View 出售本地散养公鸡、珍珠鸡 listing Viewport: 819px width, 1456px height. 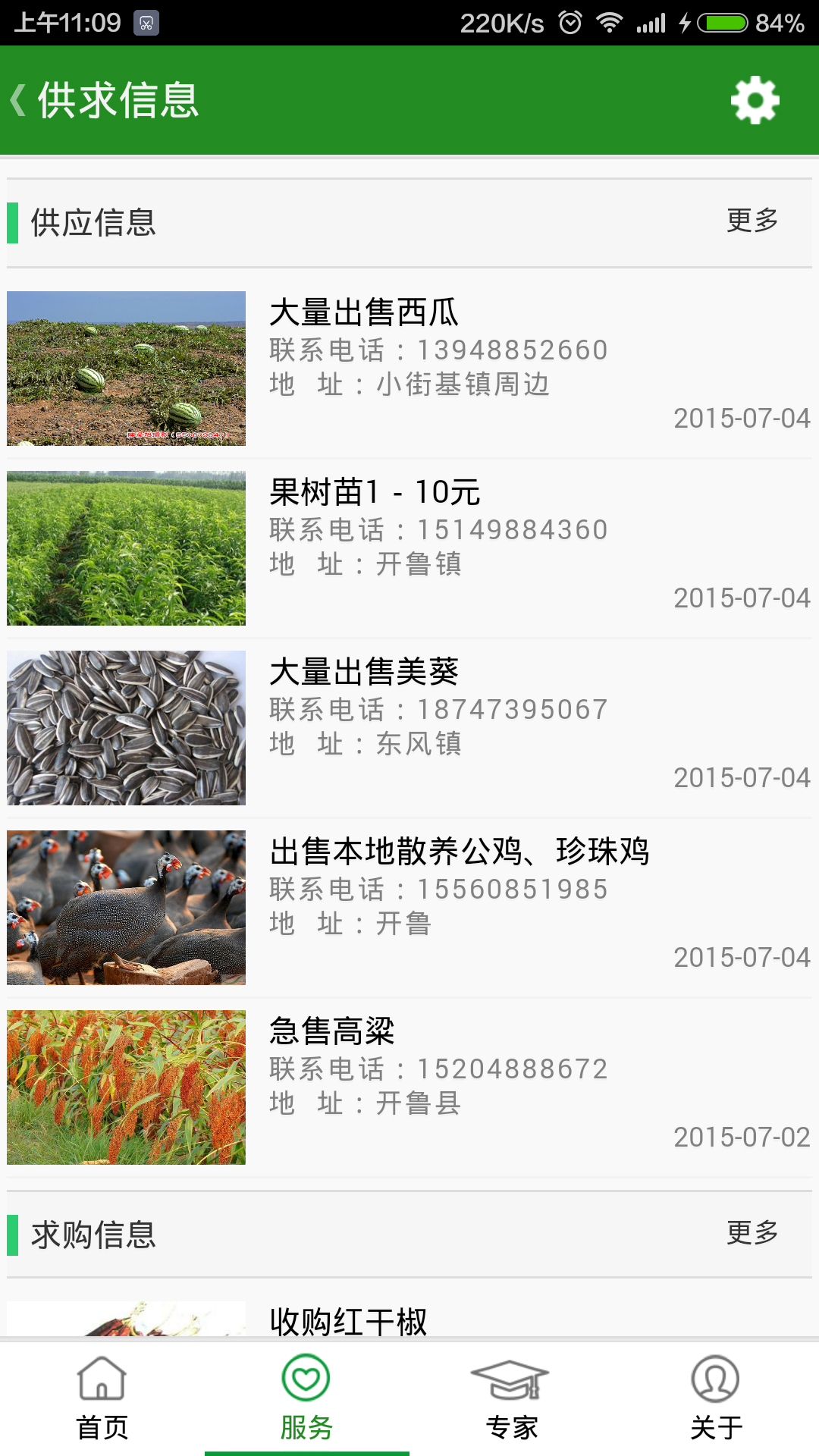tap(409, 907)
